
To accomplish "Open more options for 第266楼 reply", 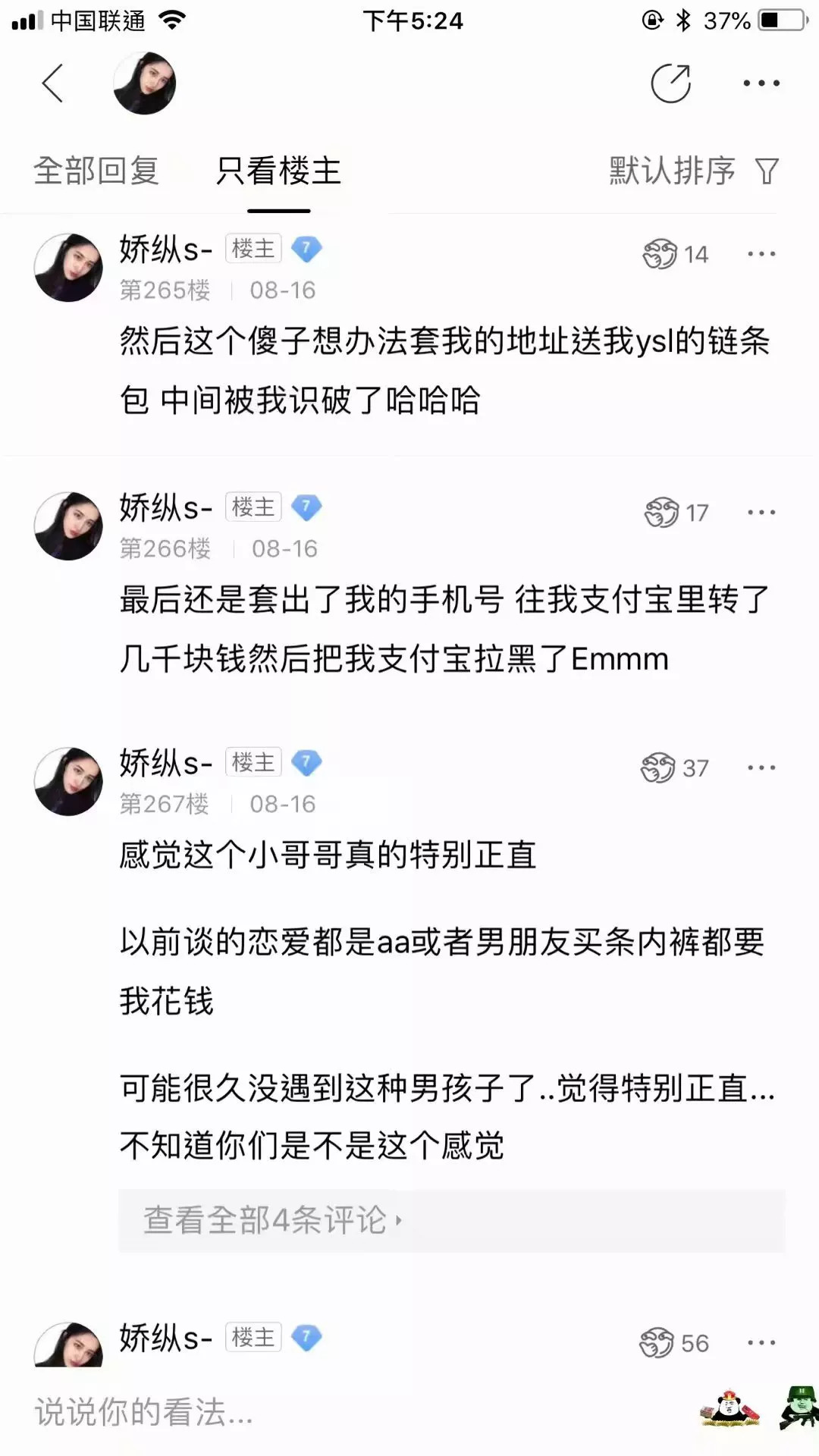I will tap(761, 513).
